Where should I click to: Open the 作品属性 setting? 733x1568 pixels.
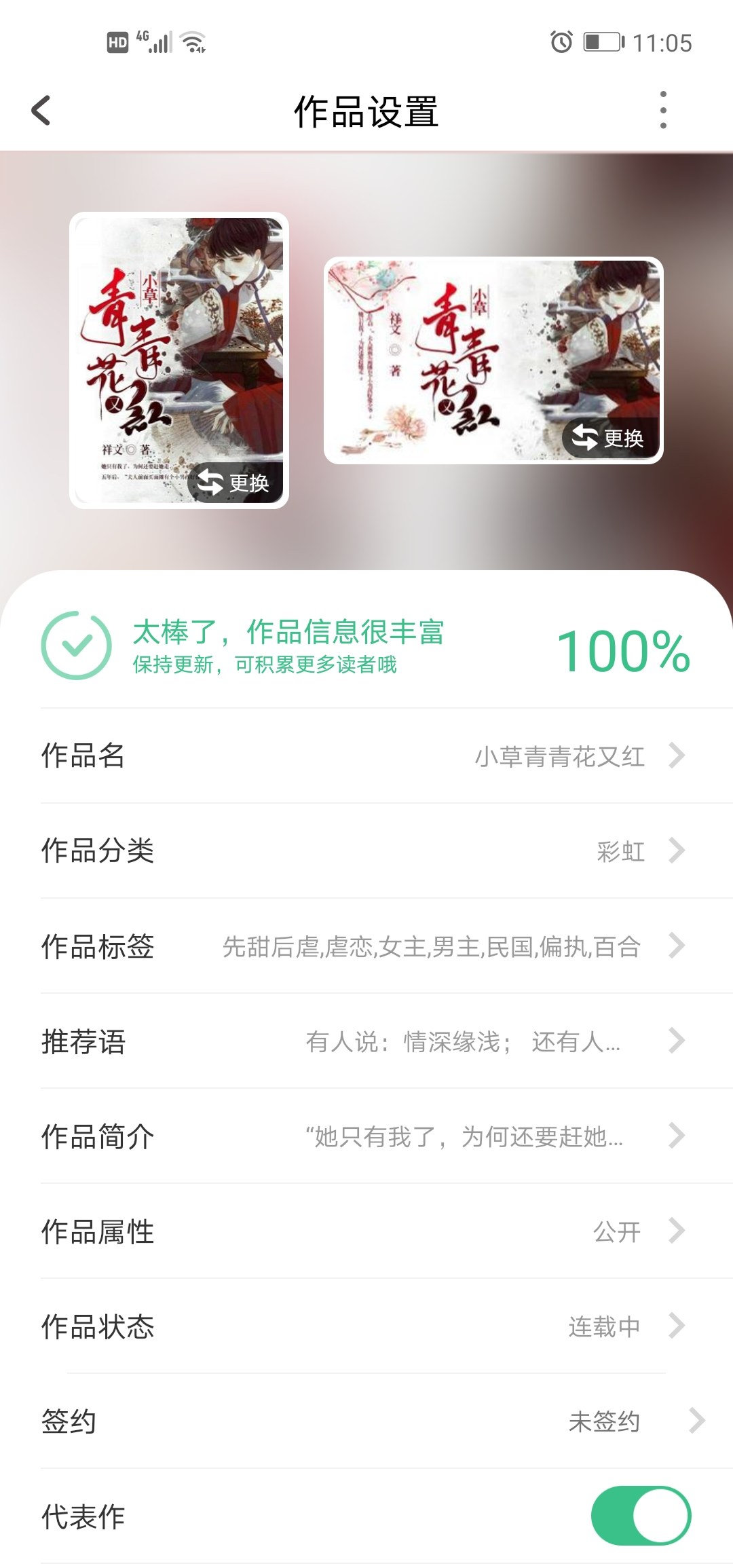(366, 1231)
